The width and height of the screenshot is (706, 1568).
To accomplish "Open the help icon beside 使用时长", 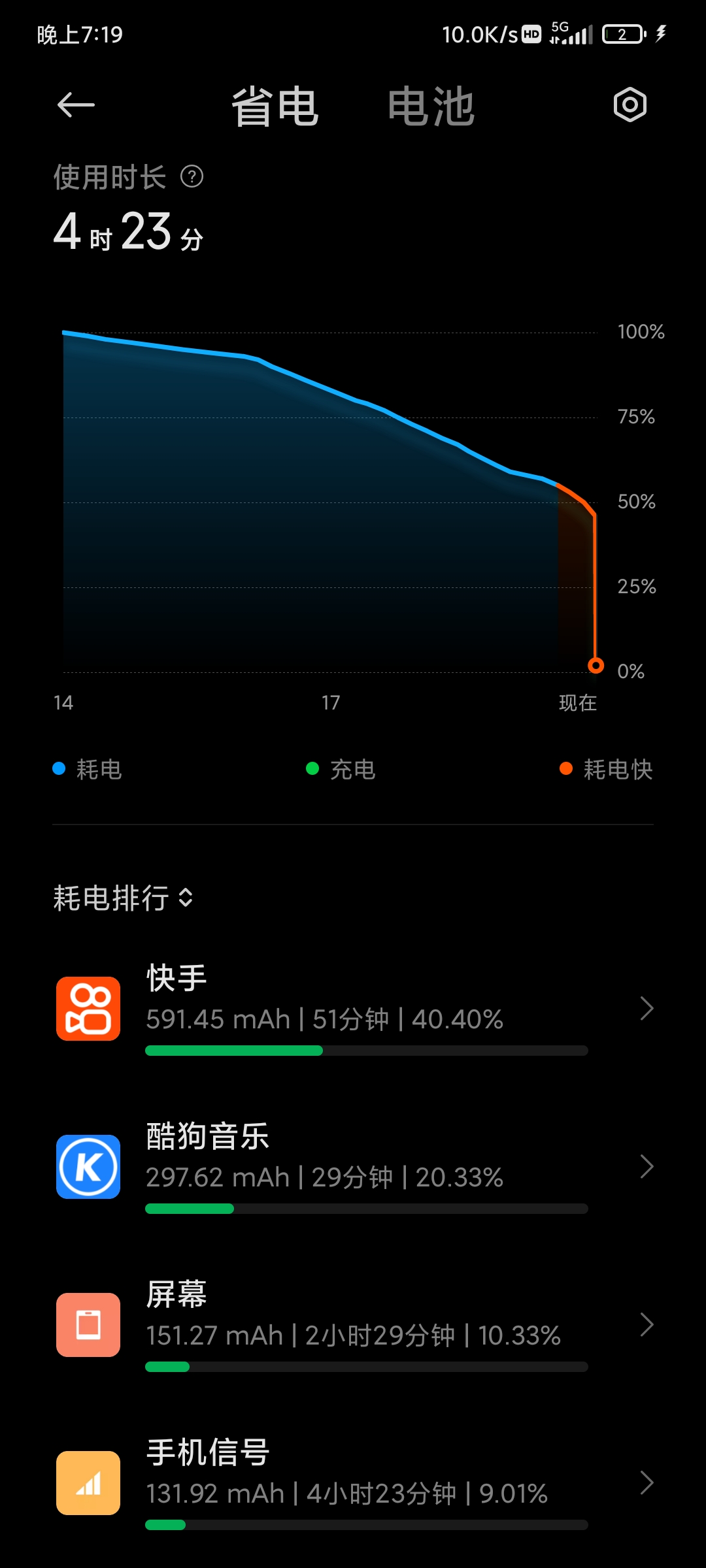I will point(192,176).
